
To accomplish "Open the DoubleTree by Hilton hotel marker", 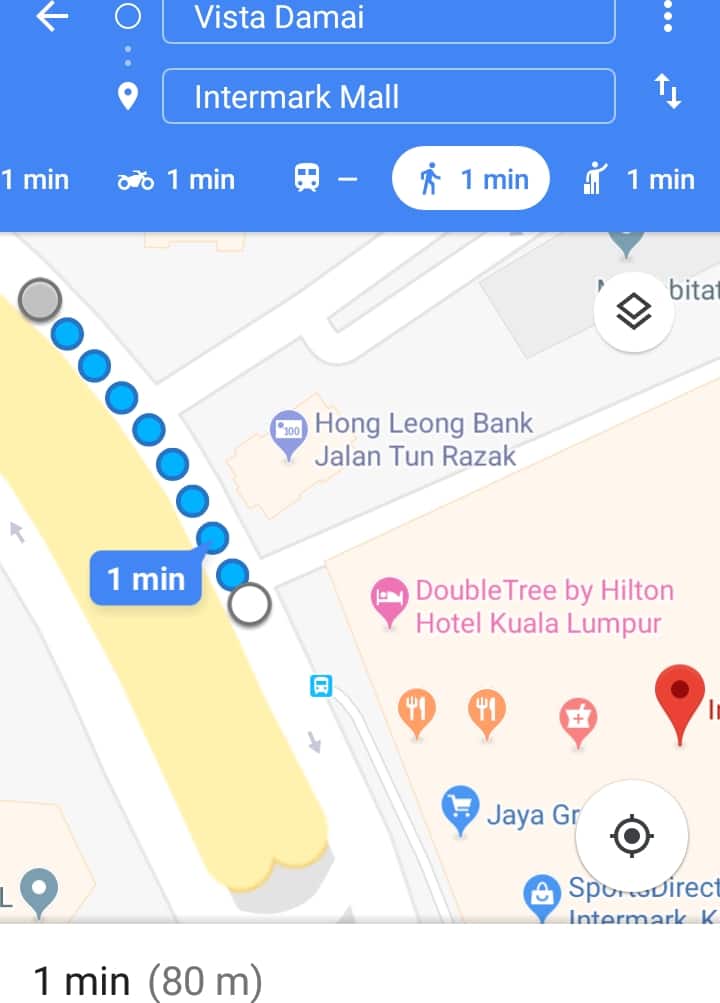I will click(x=389, y=599).
